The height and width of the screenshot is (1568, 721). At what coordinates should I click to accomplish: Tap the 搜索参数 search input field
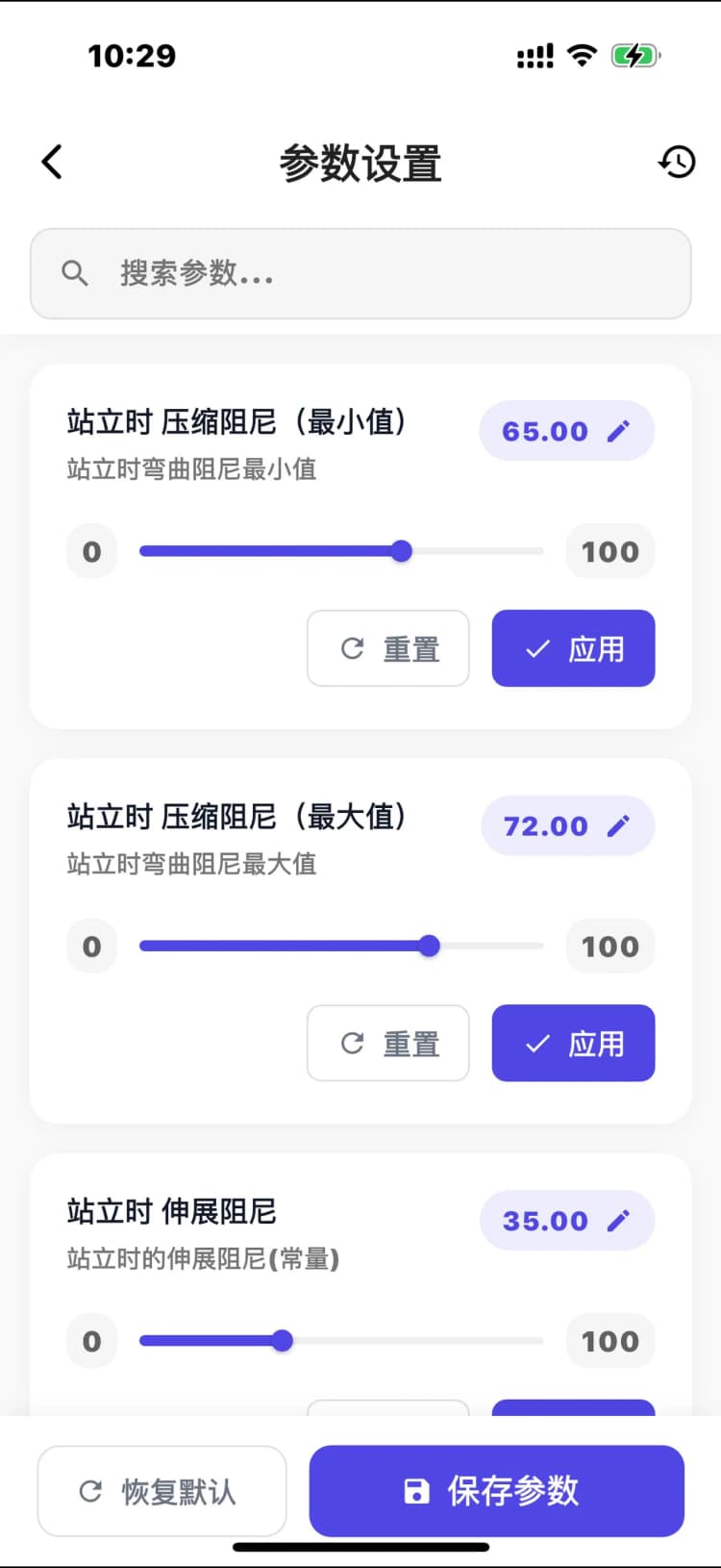[360, 273]
